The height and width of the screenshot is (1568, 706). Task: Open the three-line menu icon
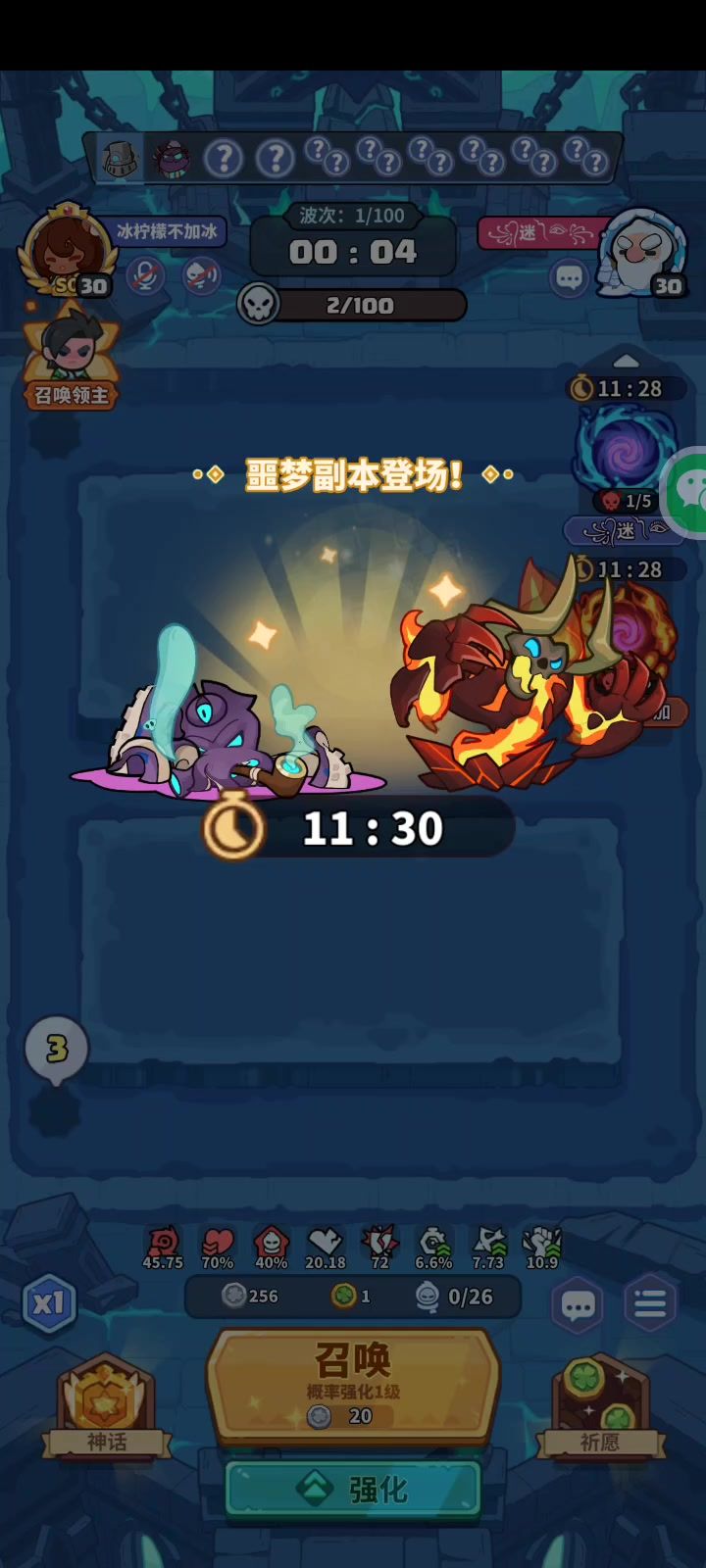click(x=650, y=1303)
